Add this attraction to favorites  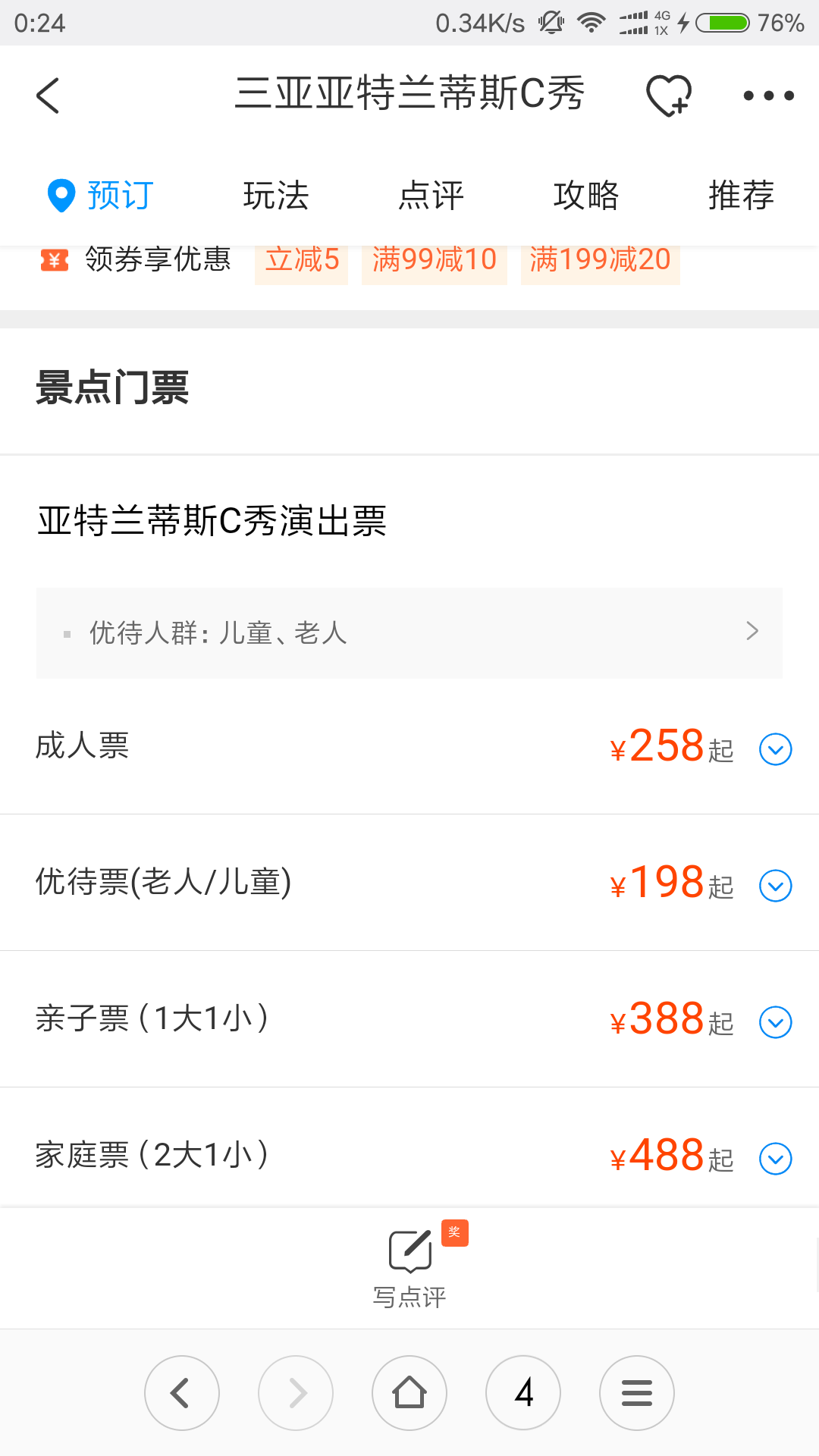668,96
